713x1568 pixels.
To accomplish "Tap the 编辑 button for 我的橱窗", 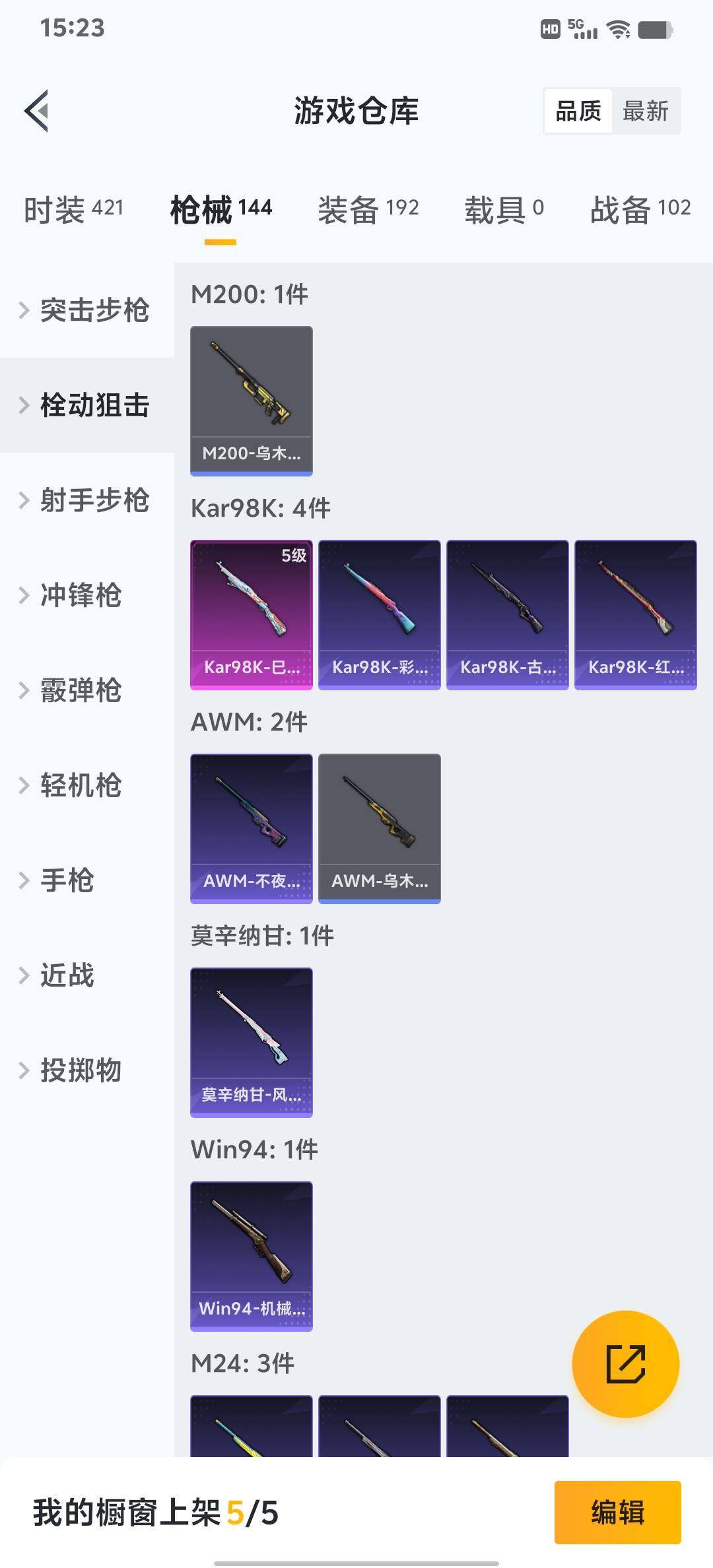I will [x=617, y=1512].
